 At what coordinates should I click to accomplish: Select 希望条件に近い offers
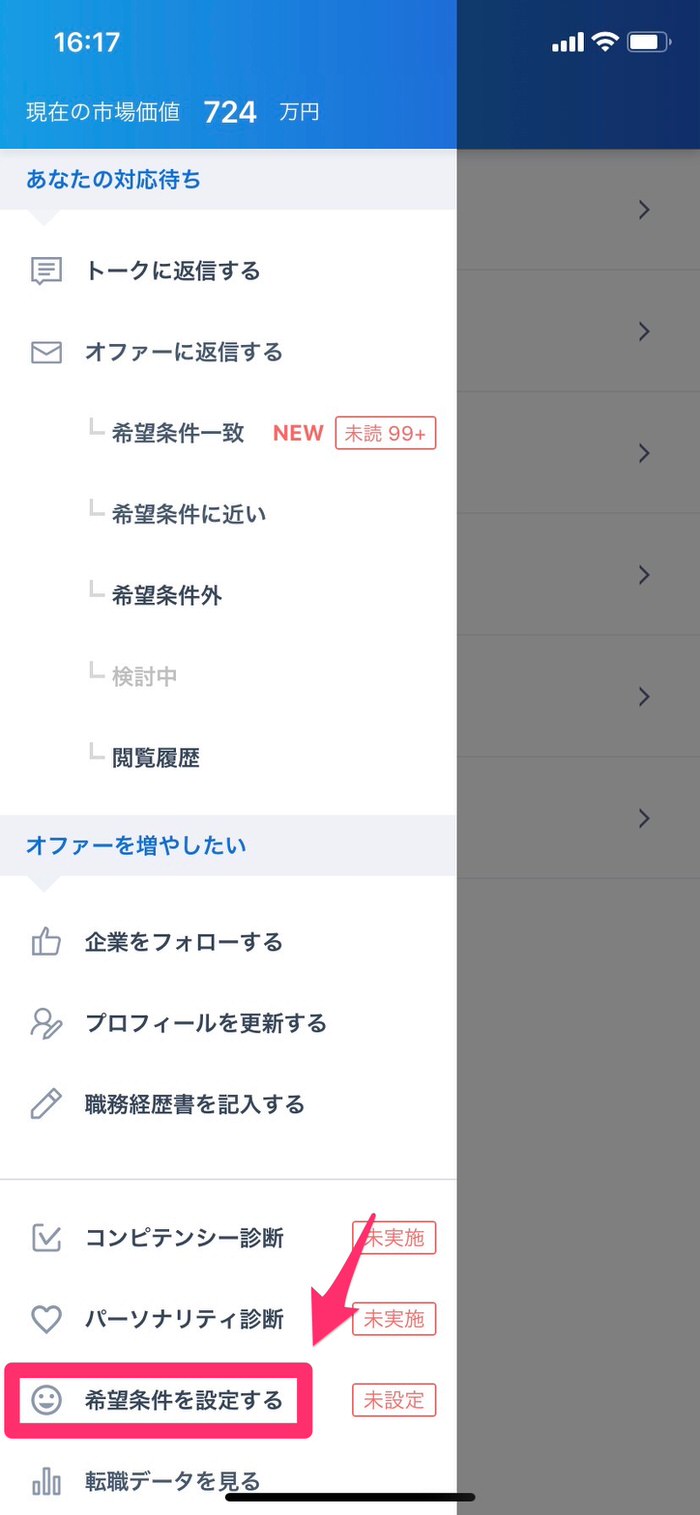(x=228, y=514)
